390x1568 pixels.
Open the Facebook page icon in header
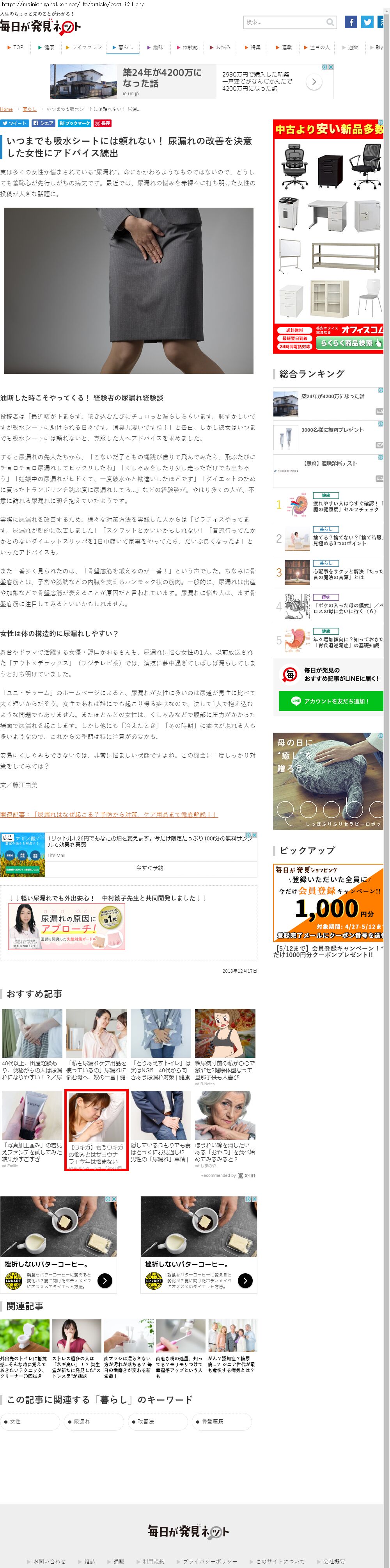coord(351,22)
